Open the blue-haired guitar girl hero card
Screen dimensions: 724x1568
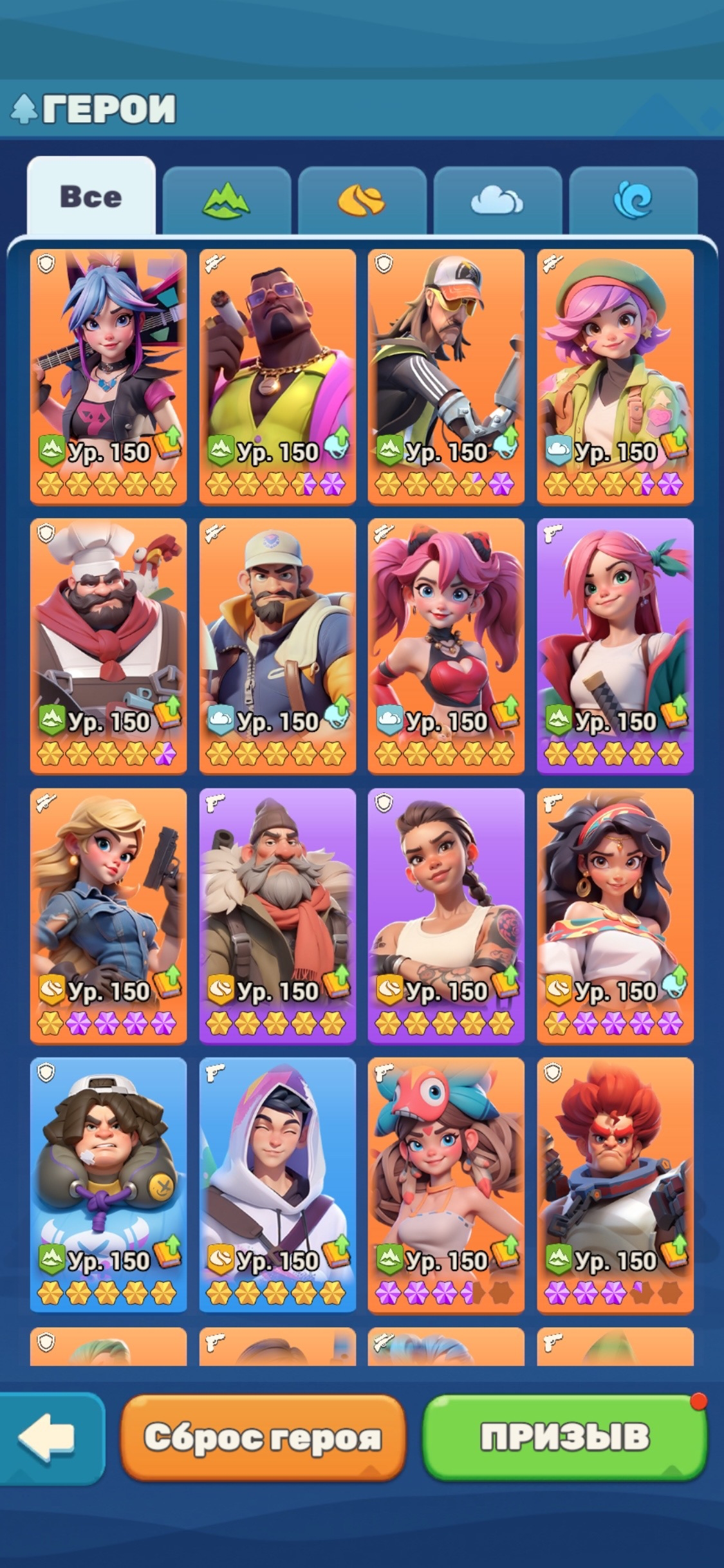pyautogui.click(x=108, y=360)
